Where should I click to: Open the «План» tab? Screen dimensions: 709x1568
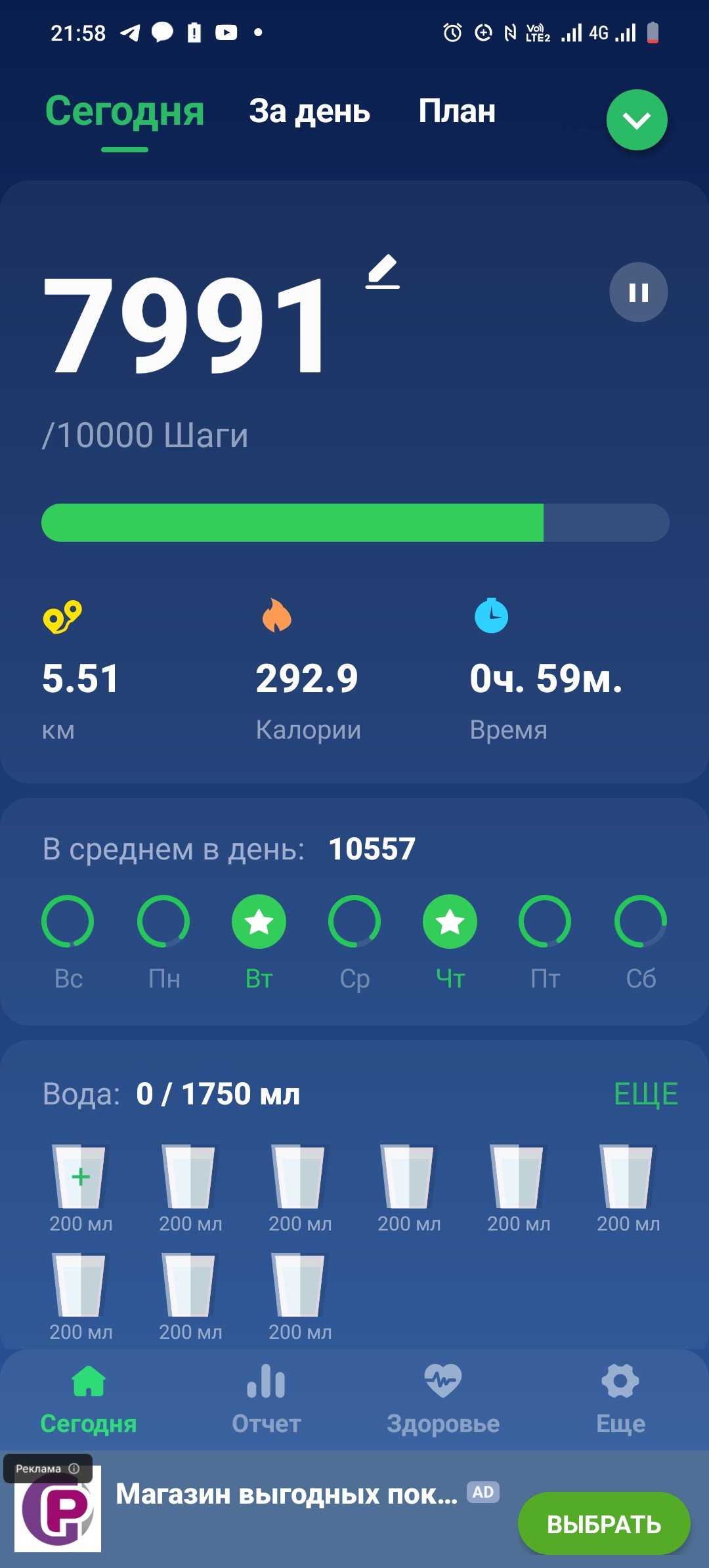point(457,111)
